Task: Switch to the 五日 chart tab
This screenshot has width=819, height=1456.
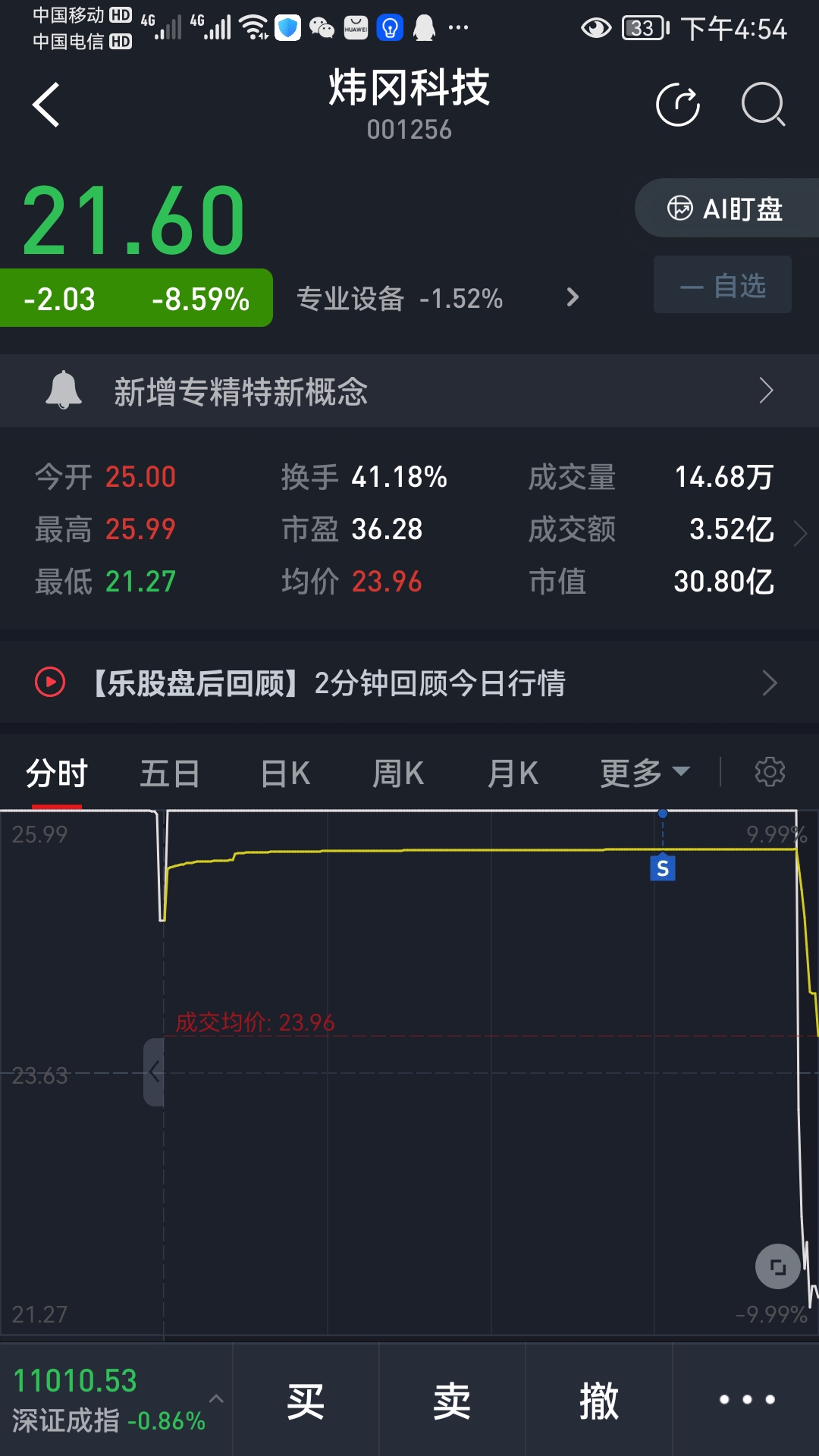Action: point(170,771)
